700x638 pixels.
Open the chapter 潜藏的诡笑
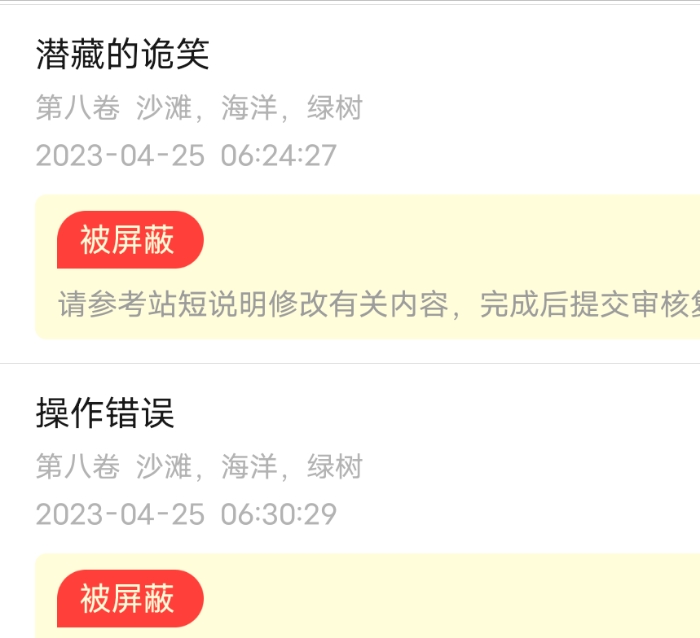123,54
